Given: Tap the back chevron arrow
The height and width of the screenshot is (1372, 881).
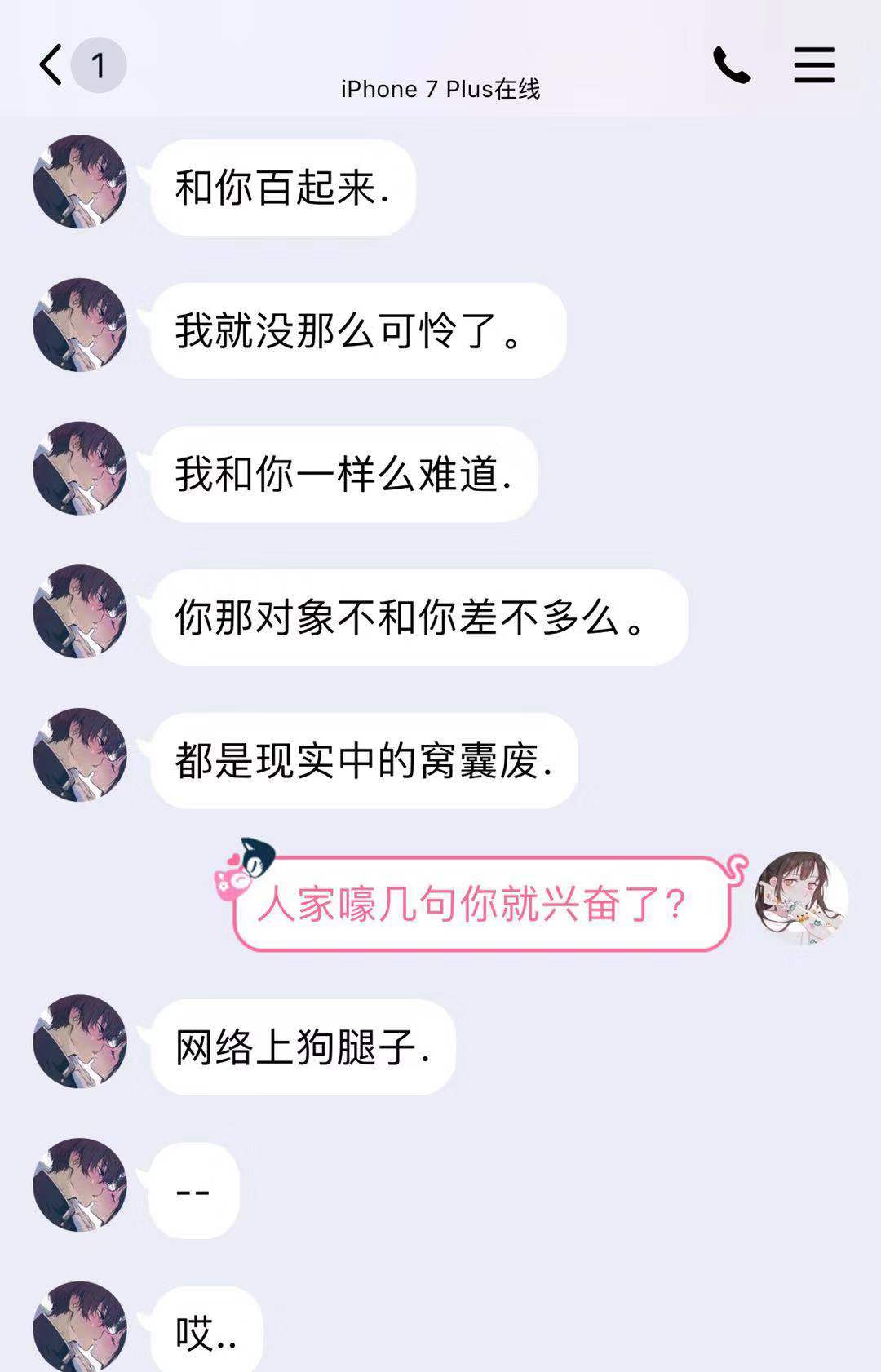Looking at the screenshot, I should [51, 65].
